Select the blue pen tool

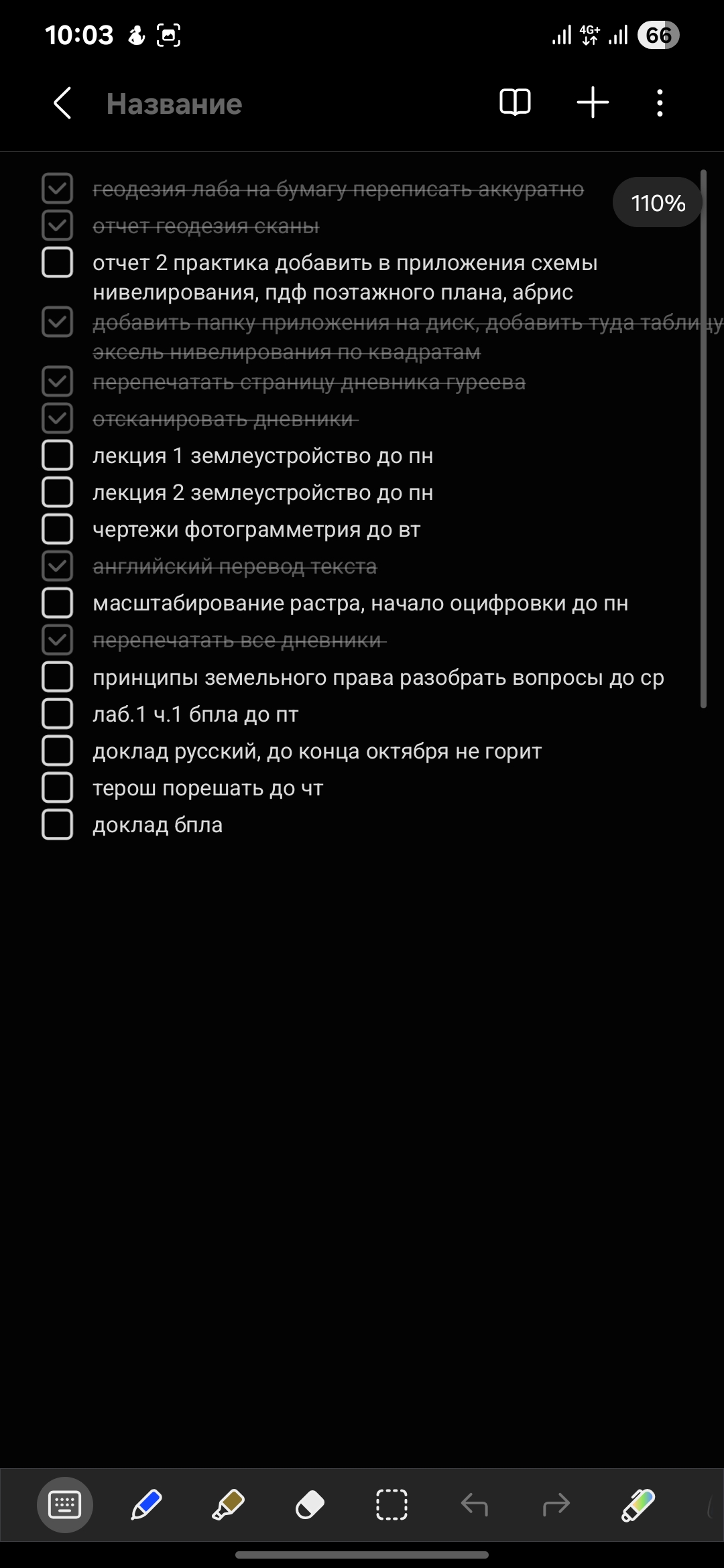[146, 1505]
